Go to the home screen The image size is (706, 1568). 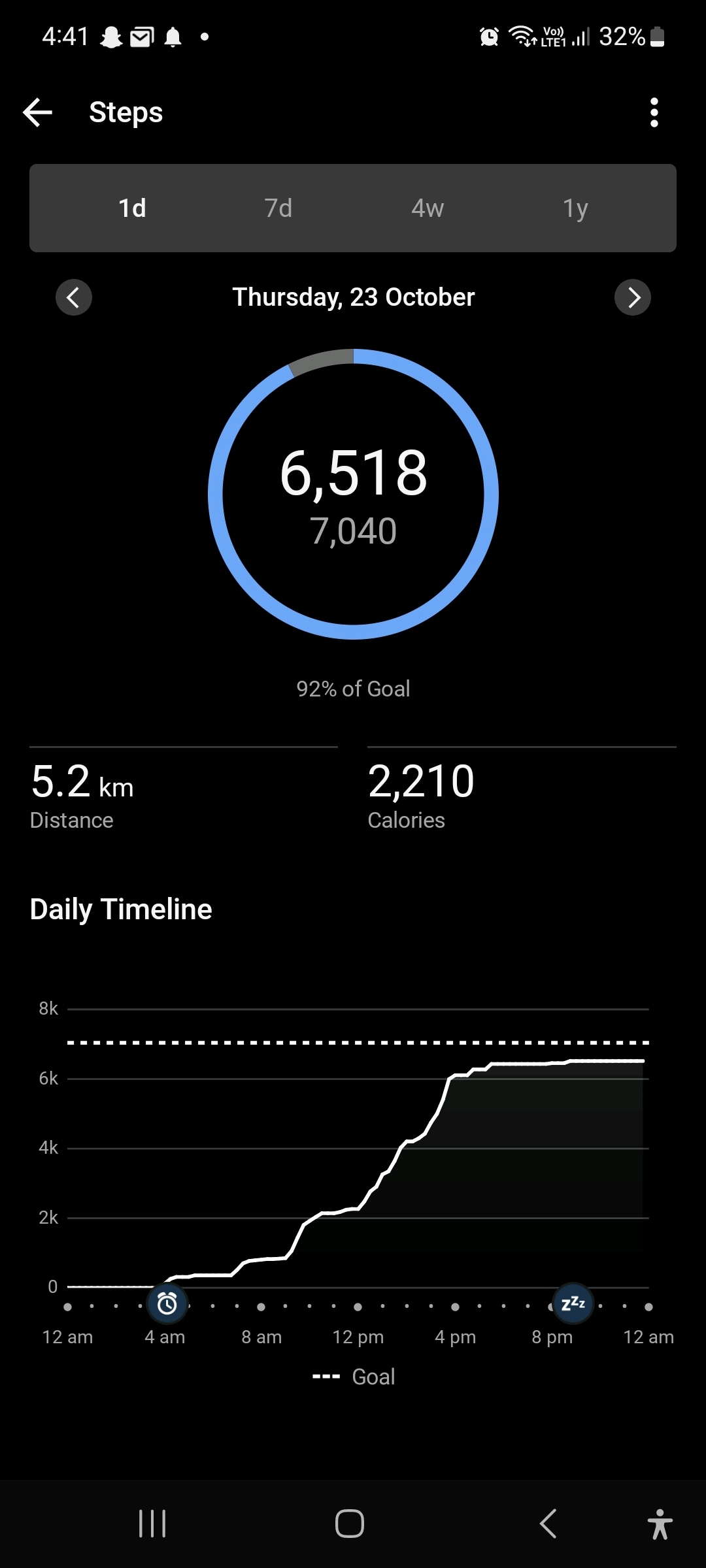click(x=350, y=1524)
